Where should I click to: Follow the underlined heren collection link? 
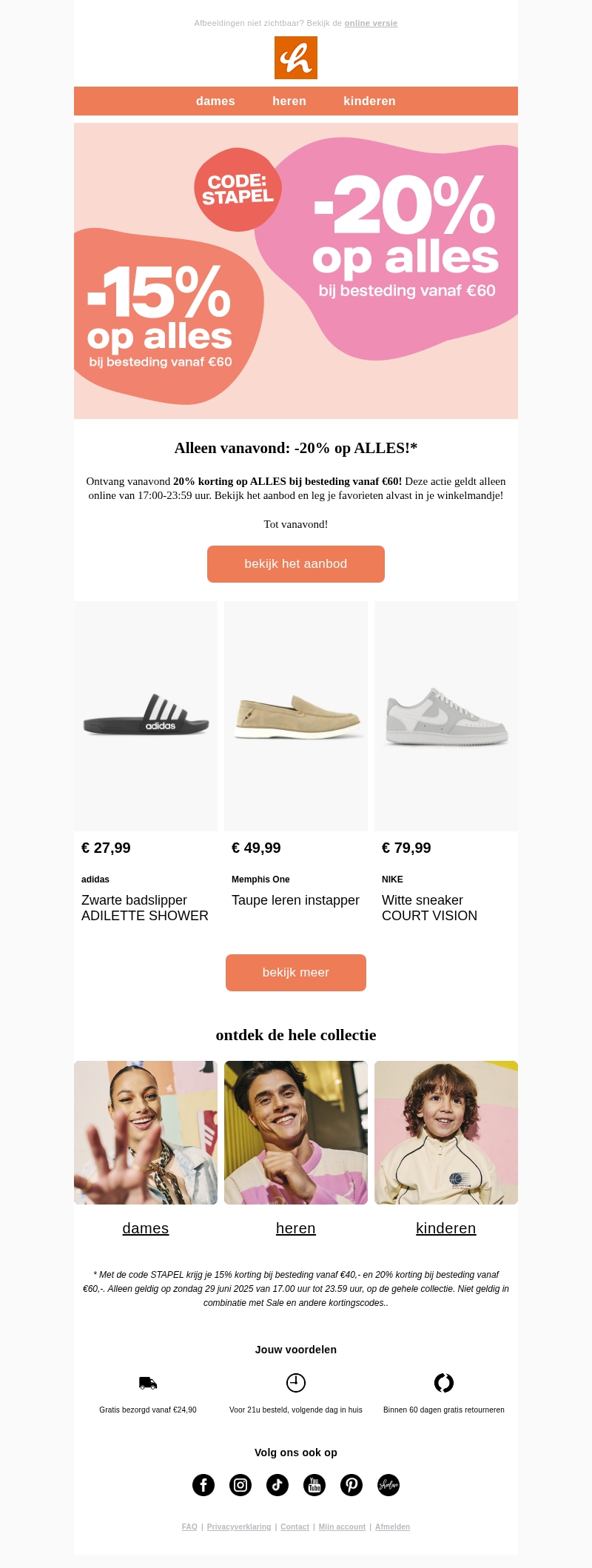pyautogui.click(x=296, y=1228)
